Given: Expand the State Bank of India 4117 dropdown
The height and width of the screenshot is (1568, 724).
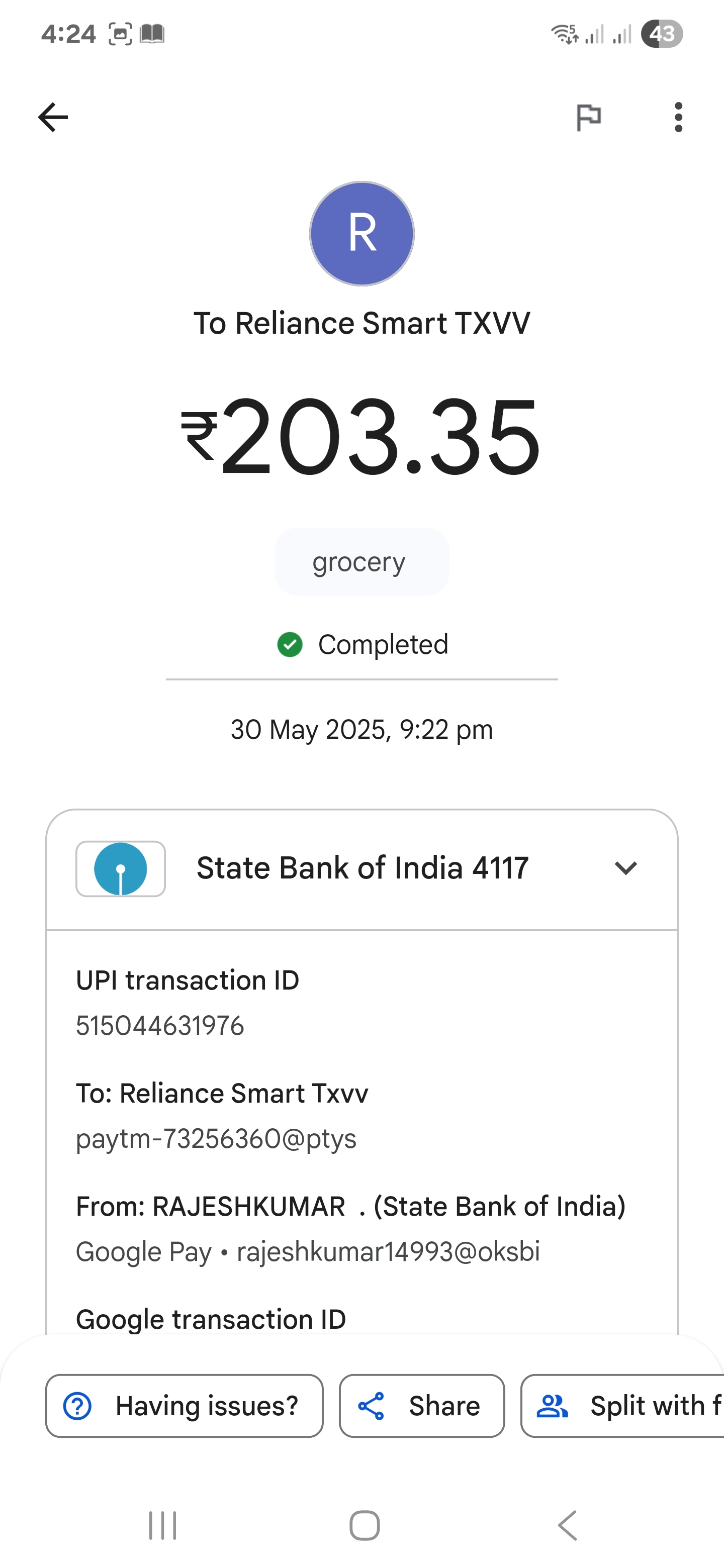Looking at the screenshot, I should pyautogui.click(x=625, y=868).
